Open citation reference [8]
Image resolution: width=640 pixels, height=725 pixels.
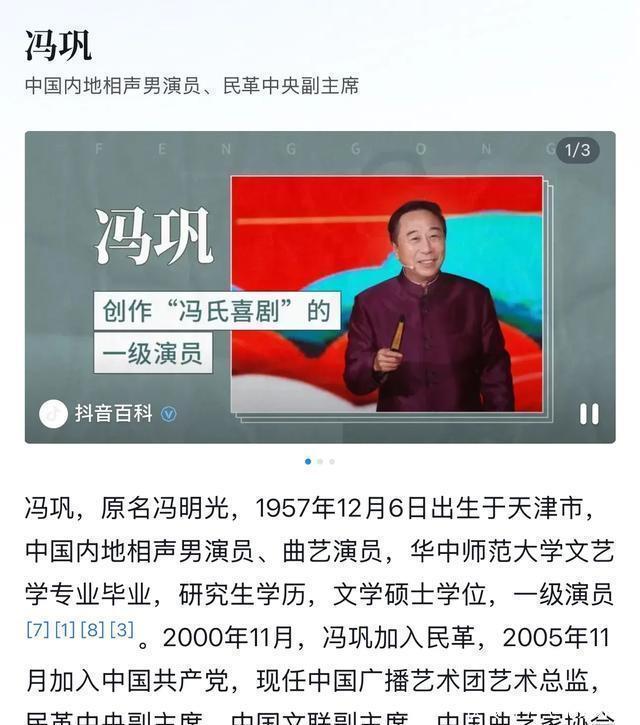pyautogui.click(x=93, y=630)
